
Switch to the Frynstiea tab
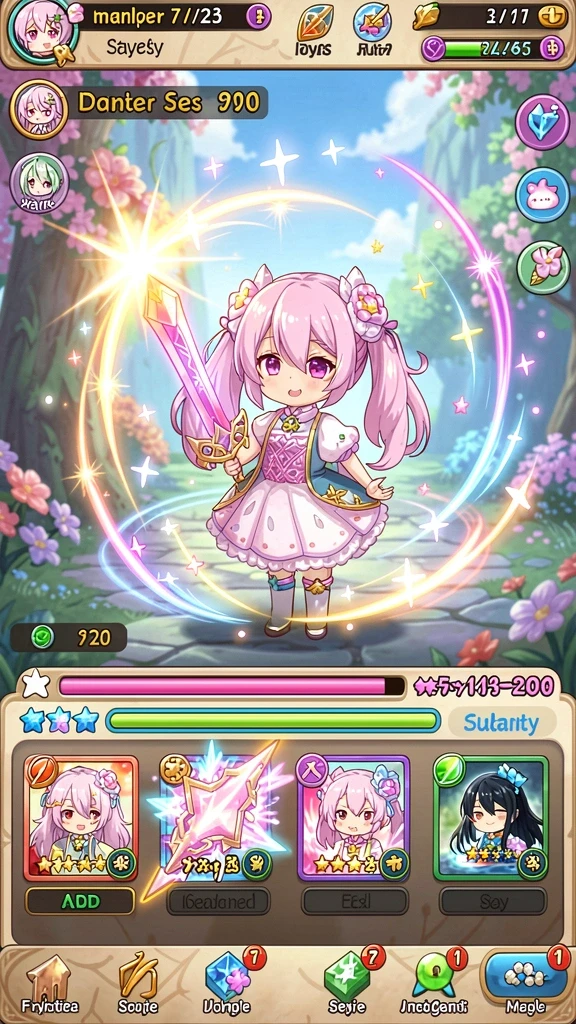point(48,985)
